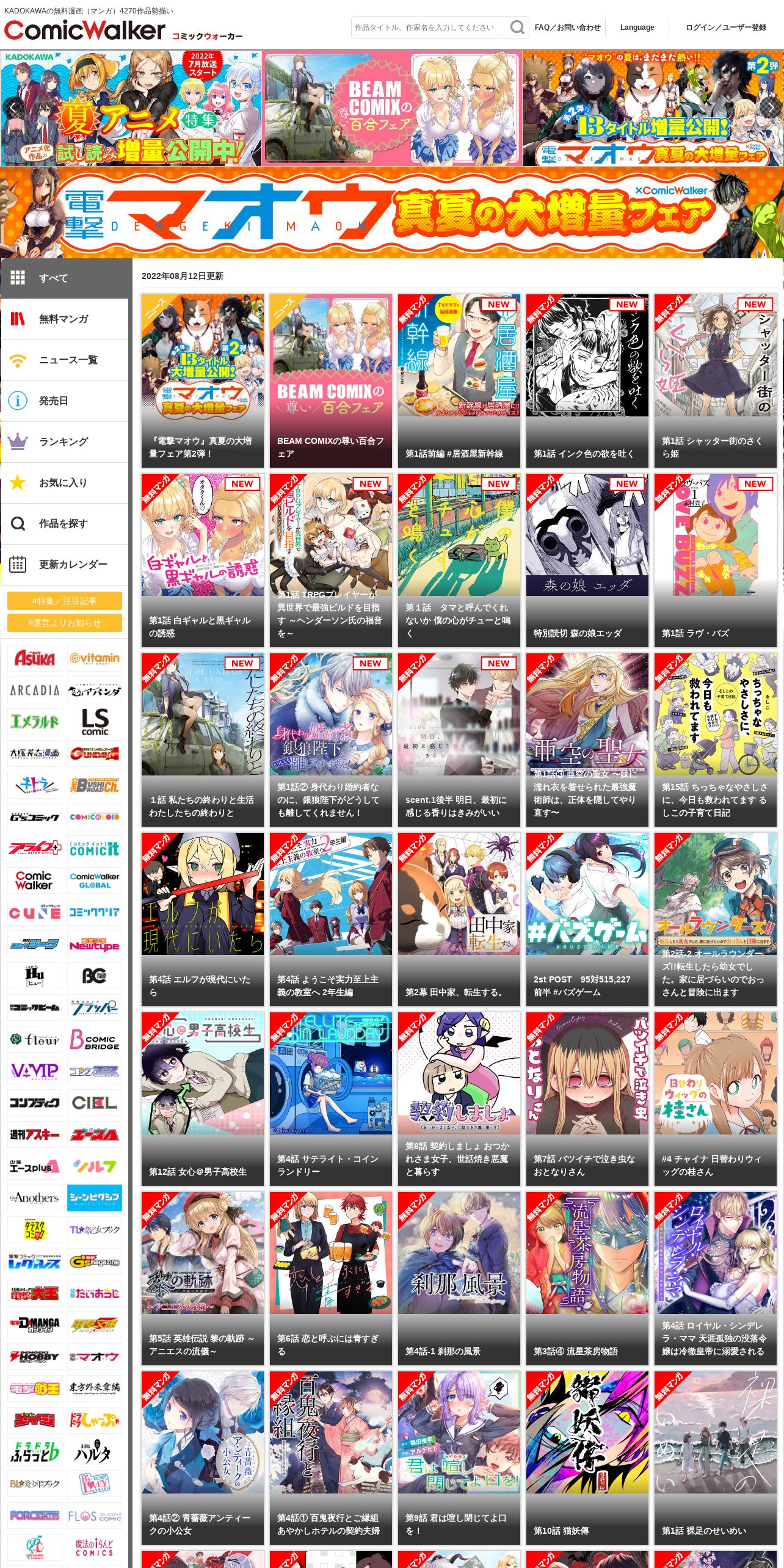784x1568 pixels.
Task: Open 電撃マオウ 真夏の大増量フェア wide banner
Action: [392, 212]
